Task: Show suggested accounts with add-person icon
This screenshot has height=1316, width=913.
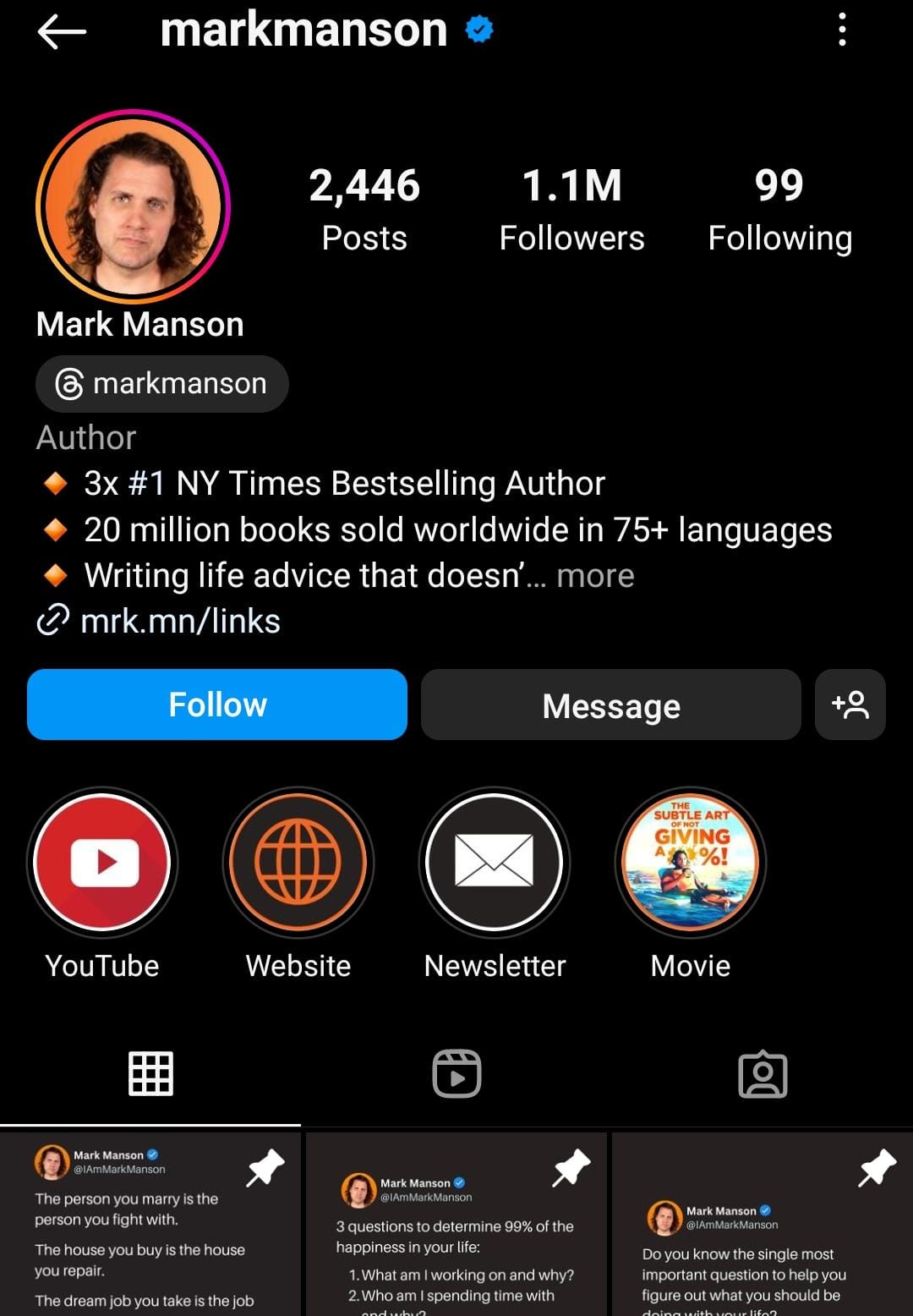Action: (x=850, y=705)
